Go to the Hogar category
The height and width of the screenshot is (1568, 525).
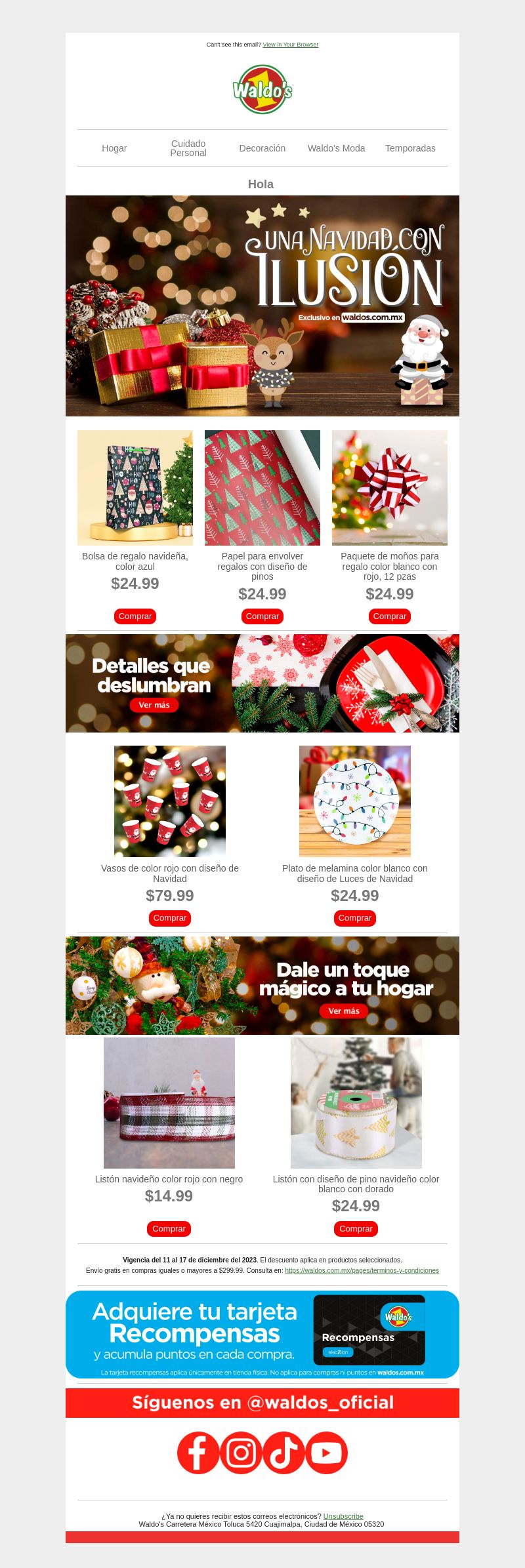[x=114, y=148]
